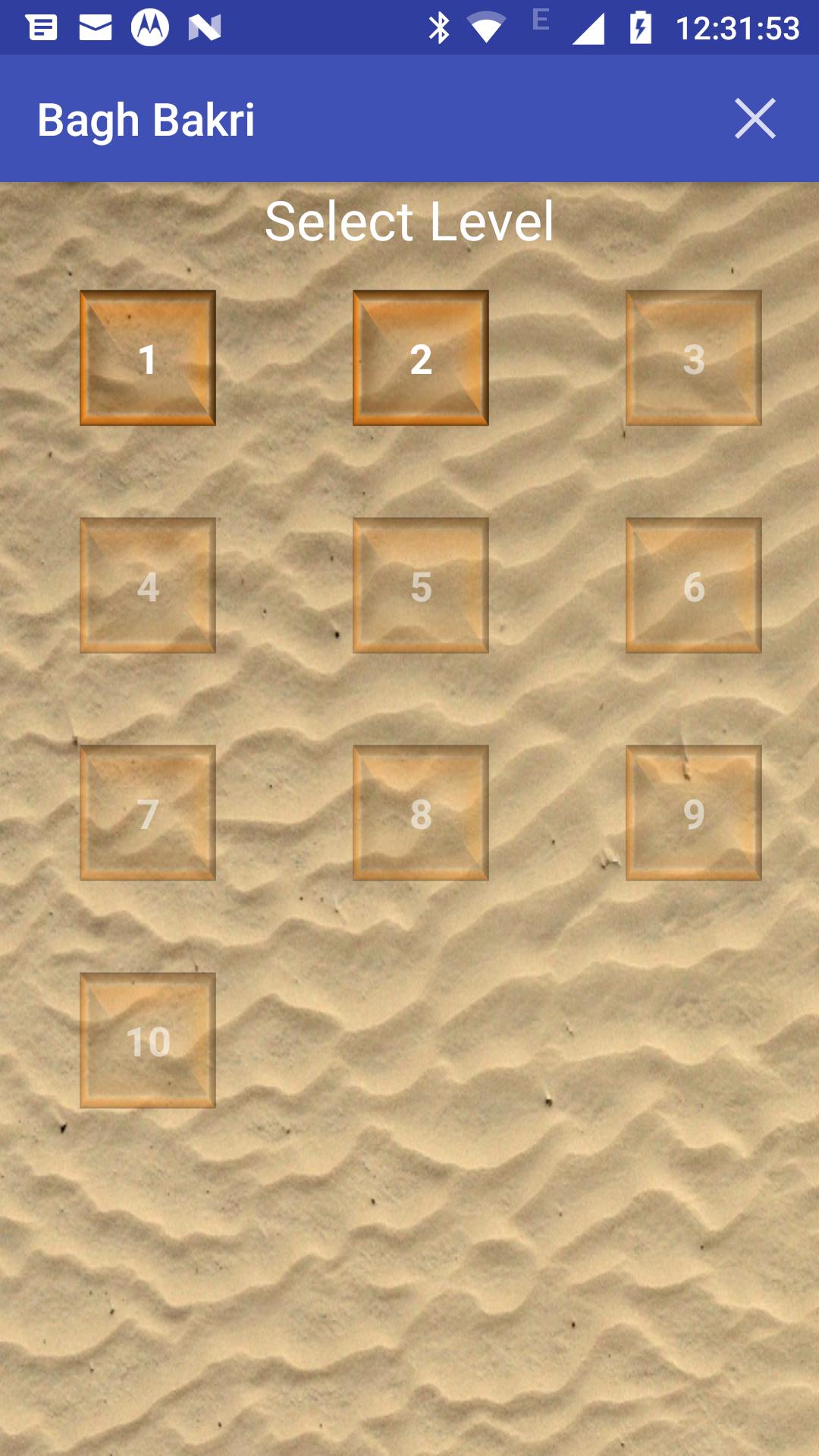Tap the level 3 tile
Viewport: 819px width, 1456px height.
point(694,358)
